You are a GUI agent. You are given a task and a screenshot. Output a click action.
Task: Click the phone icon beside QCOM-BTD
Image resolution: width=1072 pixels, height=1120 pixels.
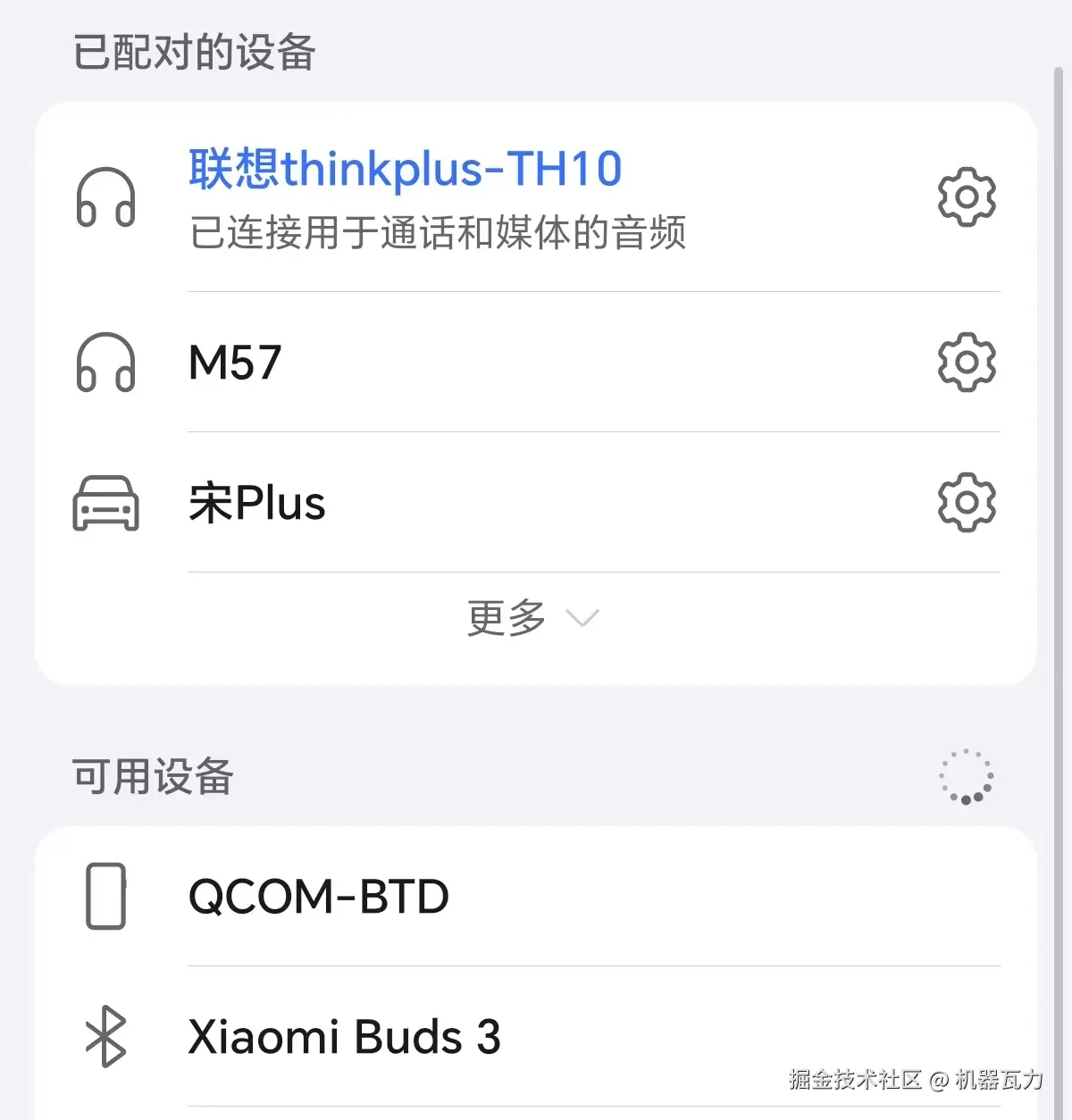pyautogui.click(x=105, y=896)
